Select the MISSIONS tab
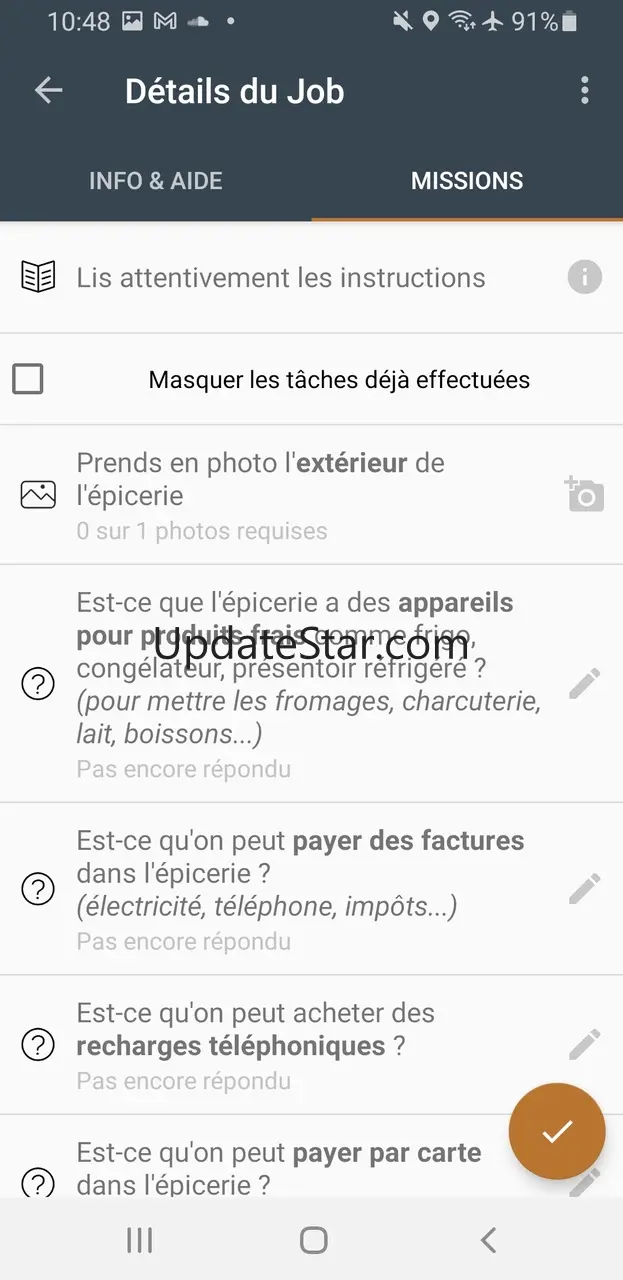The image size is (623, 1280). click(x=467, y=181)
